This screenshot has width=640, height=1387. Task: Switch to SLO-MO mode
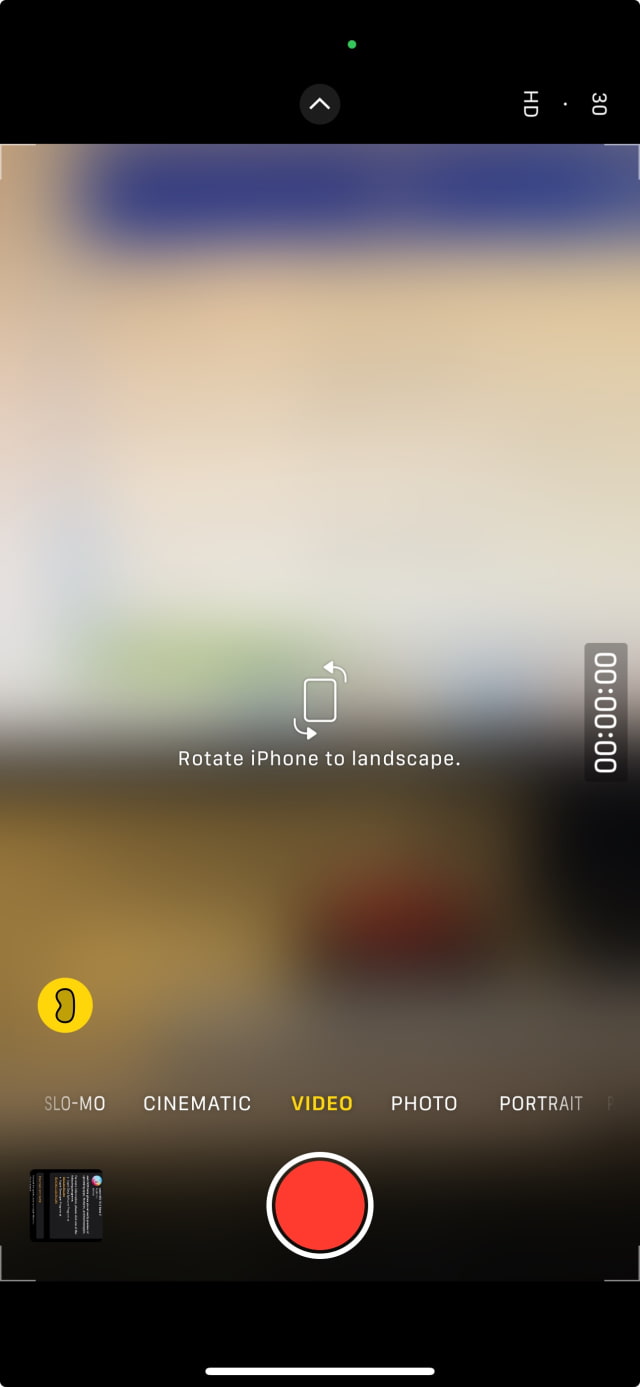[x=75, y=1103]
